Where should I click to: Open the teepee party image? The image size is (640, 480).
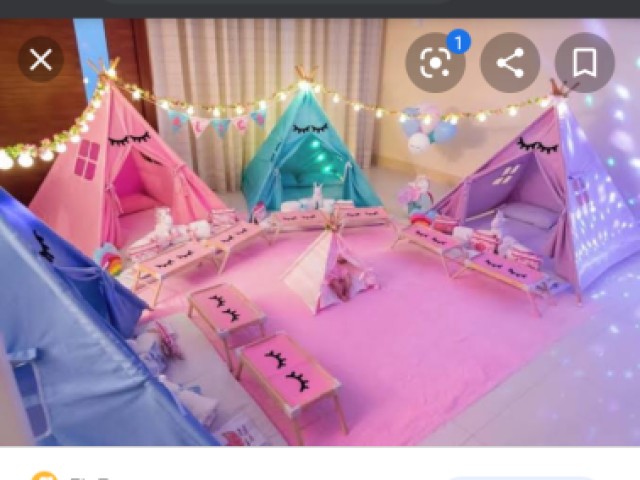pyautogui.click(x=320, y=260)
